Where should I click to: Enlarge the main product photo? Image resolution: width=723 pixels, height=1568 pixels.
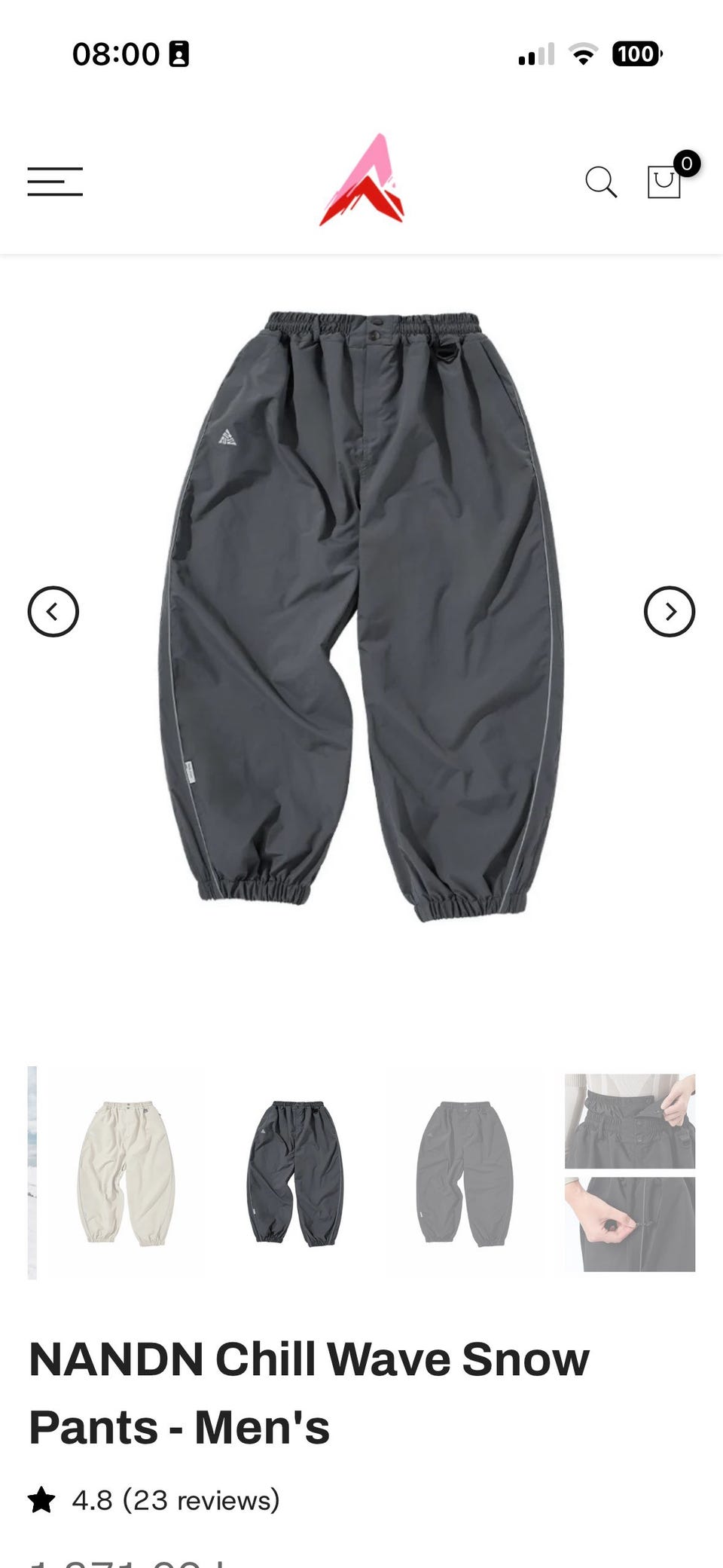tap(361, 614)
